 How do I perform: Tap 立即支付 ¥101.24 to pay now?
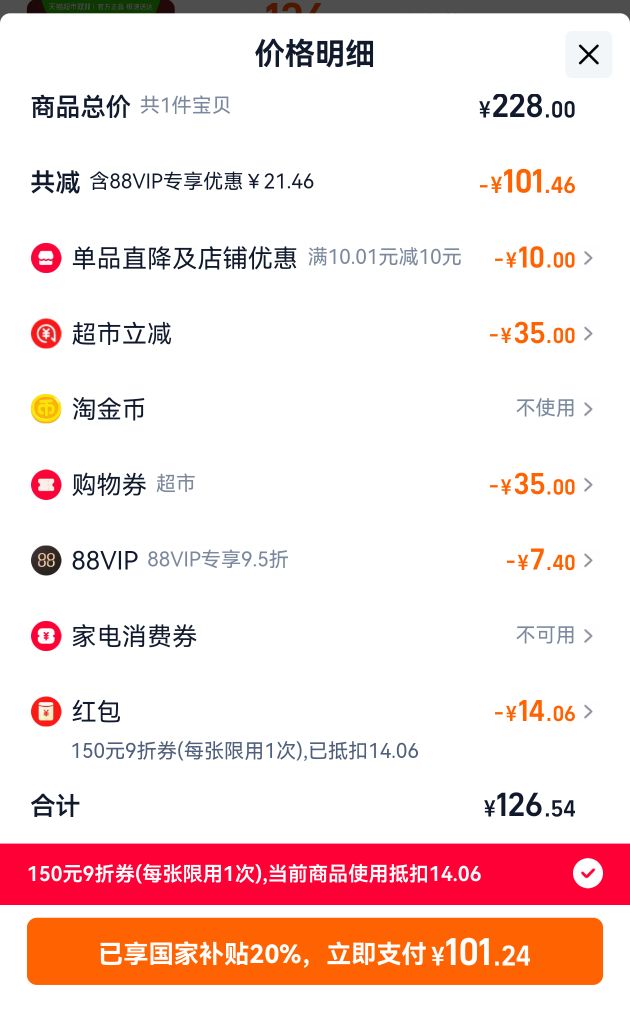(314, 952)
